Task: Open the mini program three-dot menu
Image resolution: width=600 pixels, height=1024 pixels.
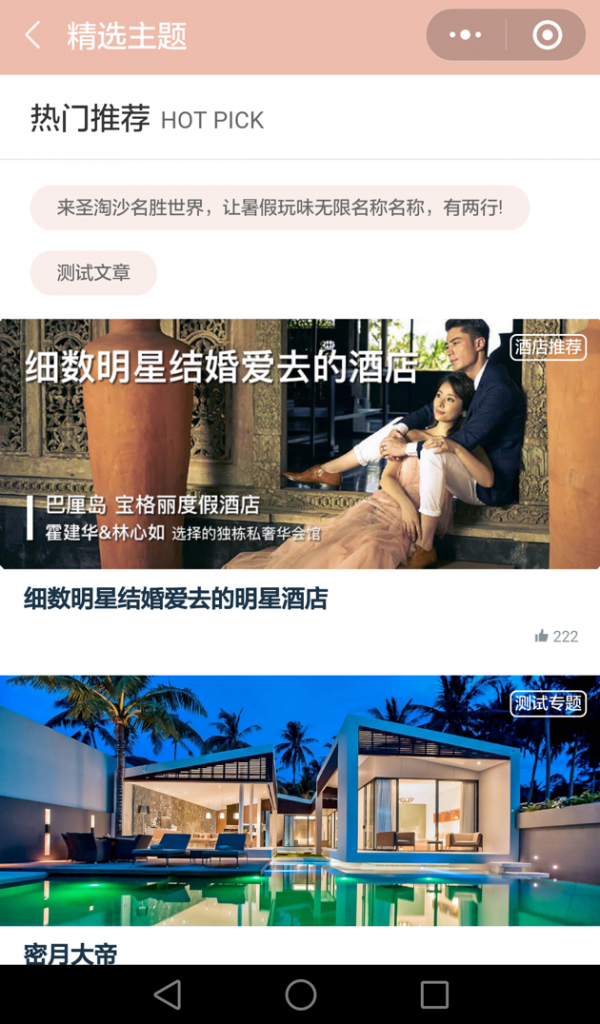Action: pos(466,35)
